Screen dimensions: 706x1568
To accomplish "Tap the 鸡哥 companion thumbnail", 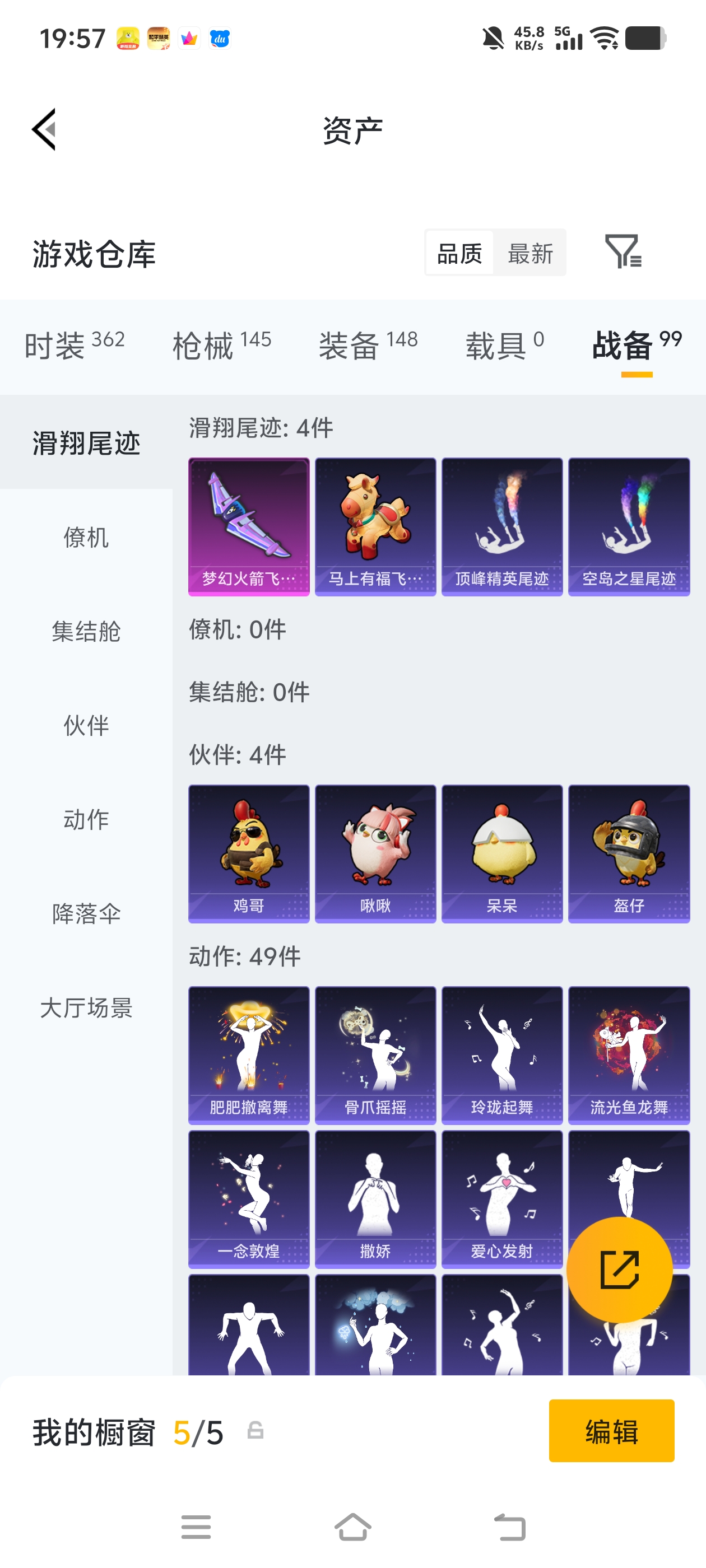I will point(249,852).
